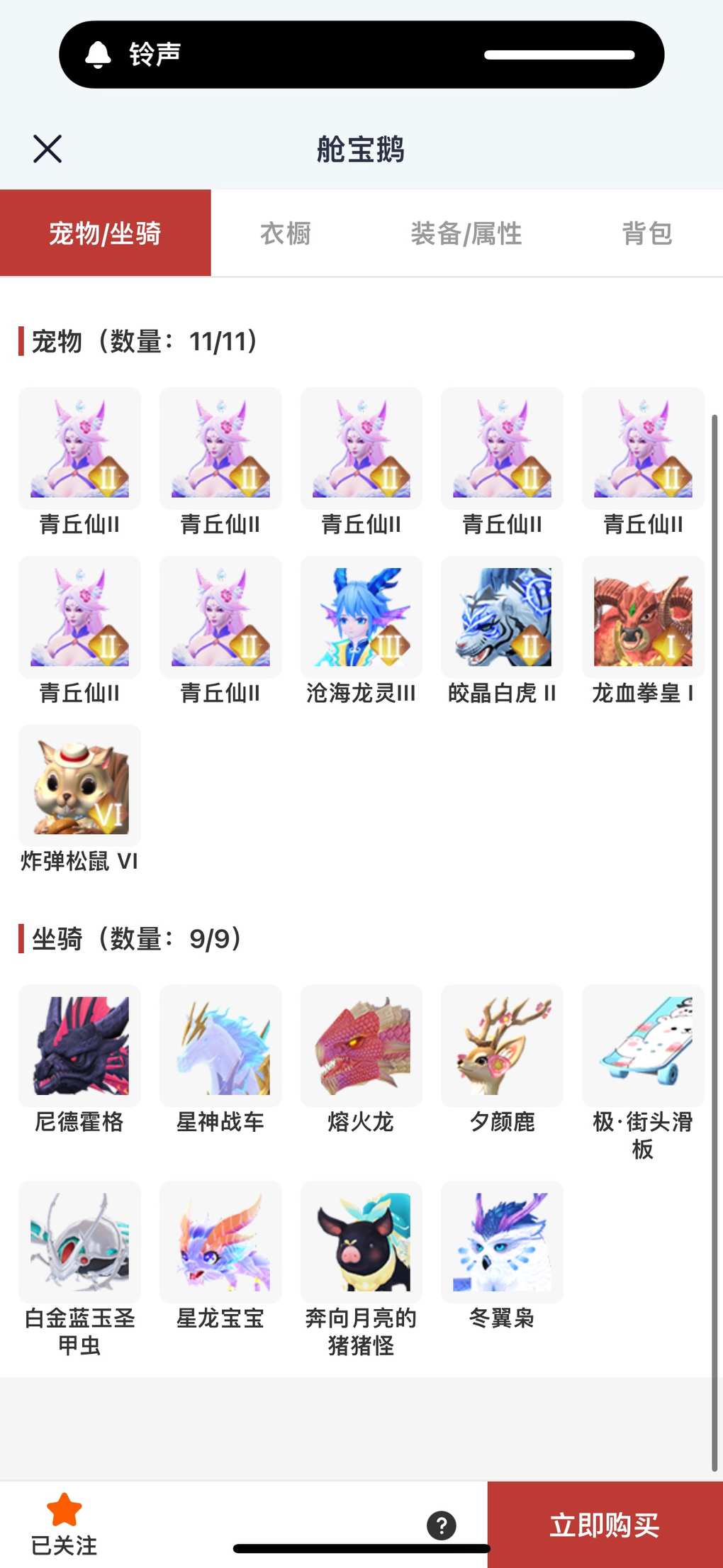Switch to the 装备/属性 tab
723x1568 pixels.
click(466, 233)
